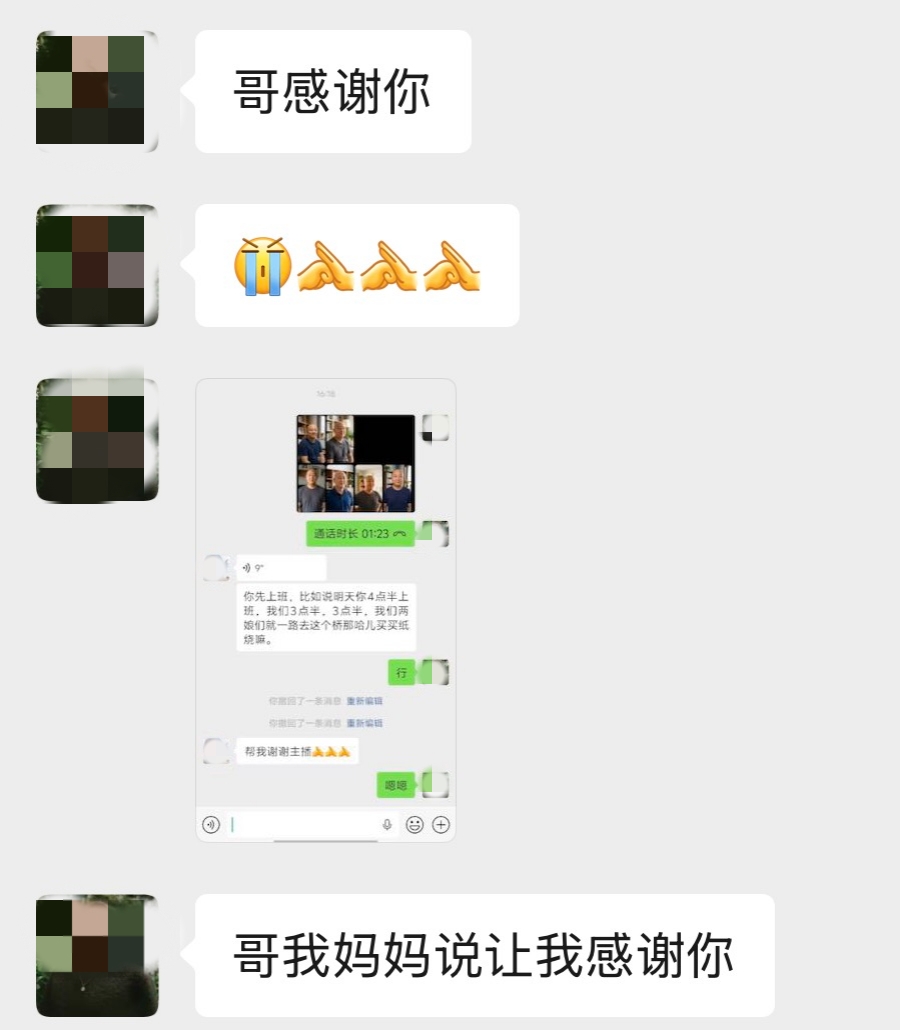
Task: Open sender's avatar beside "哥感谢你"
Action: (97, 91)
